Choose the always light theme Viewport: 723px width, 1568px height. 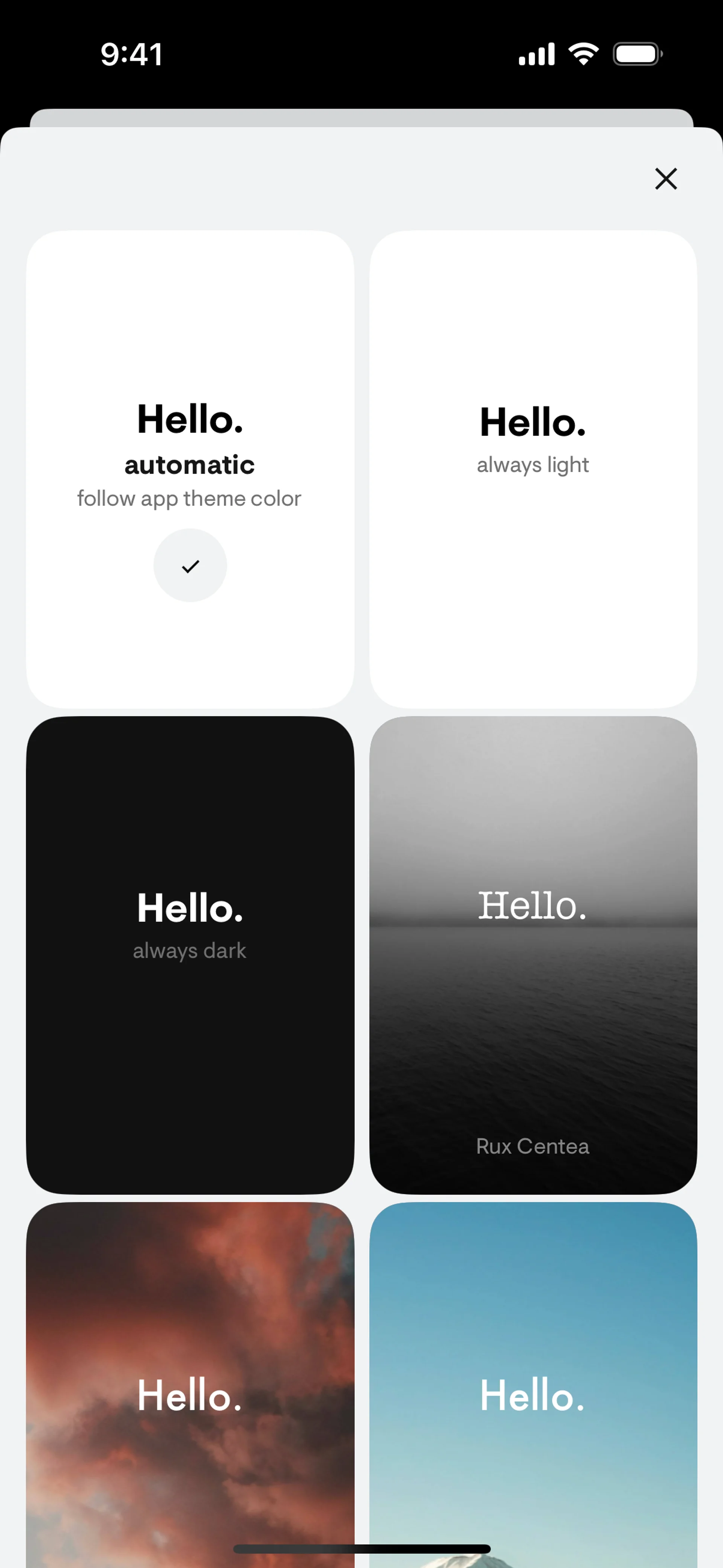pos(533,469)
